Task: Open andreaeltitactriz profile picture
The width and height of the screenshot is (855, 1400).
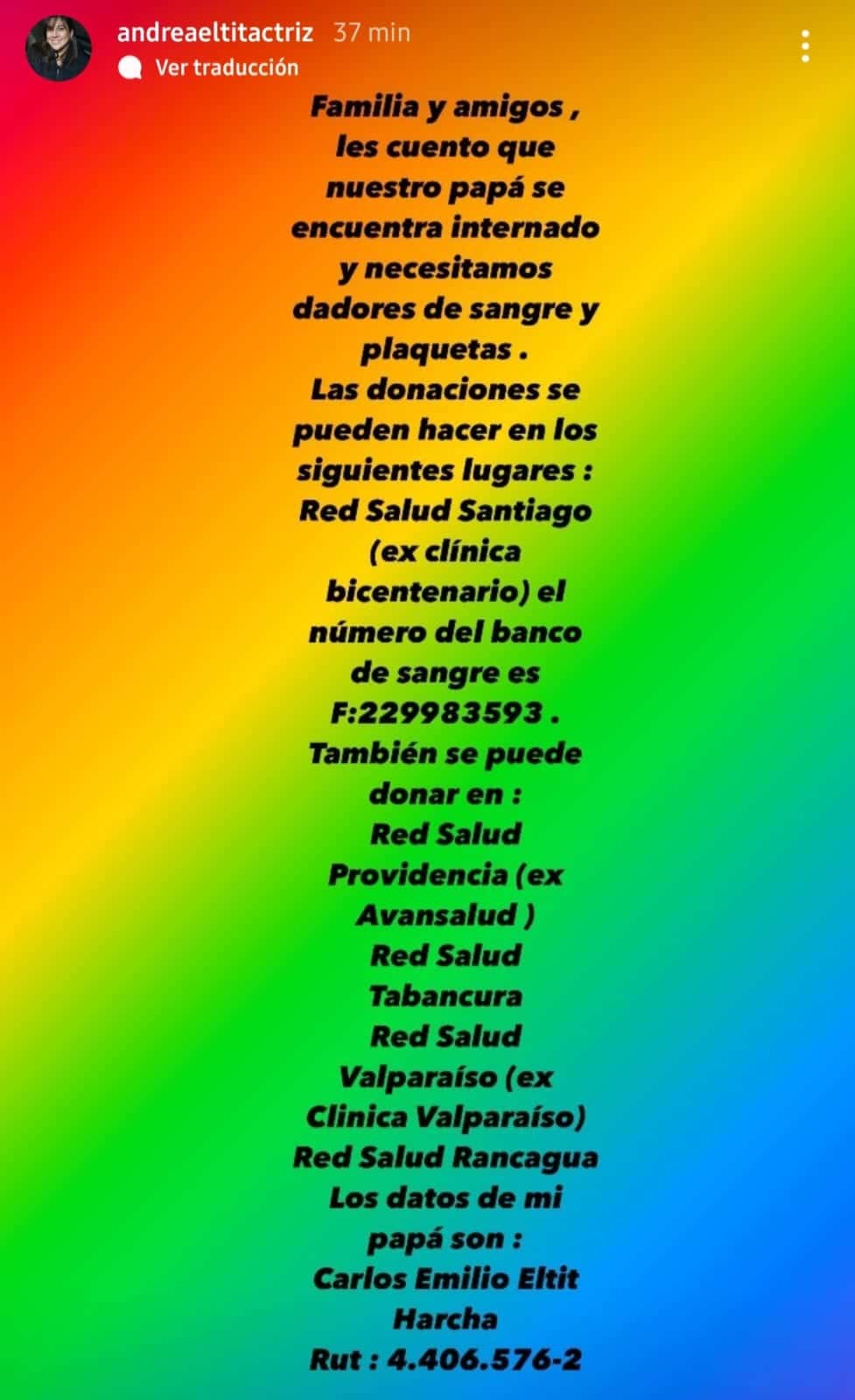Action: click(x=59, y=48)
